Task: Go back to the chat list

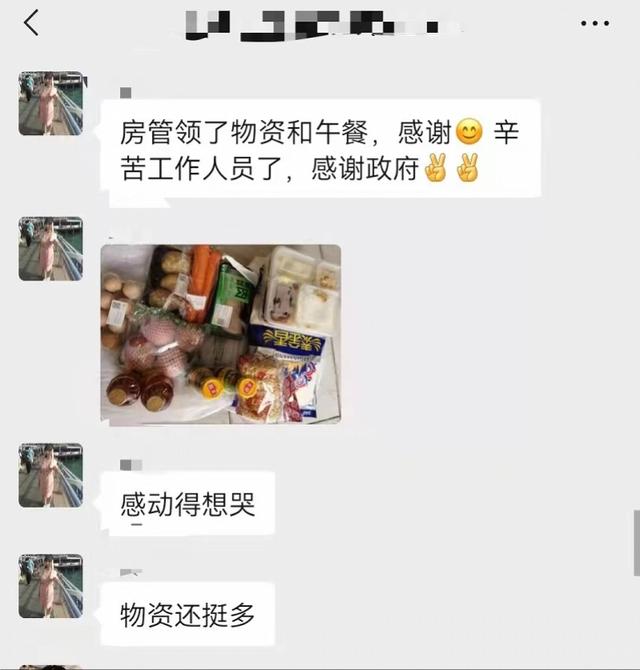Action: (x=31, y=23)
